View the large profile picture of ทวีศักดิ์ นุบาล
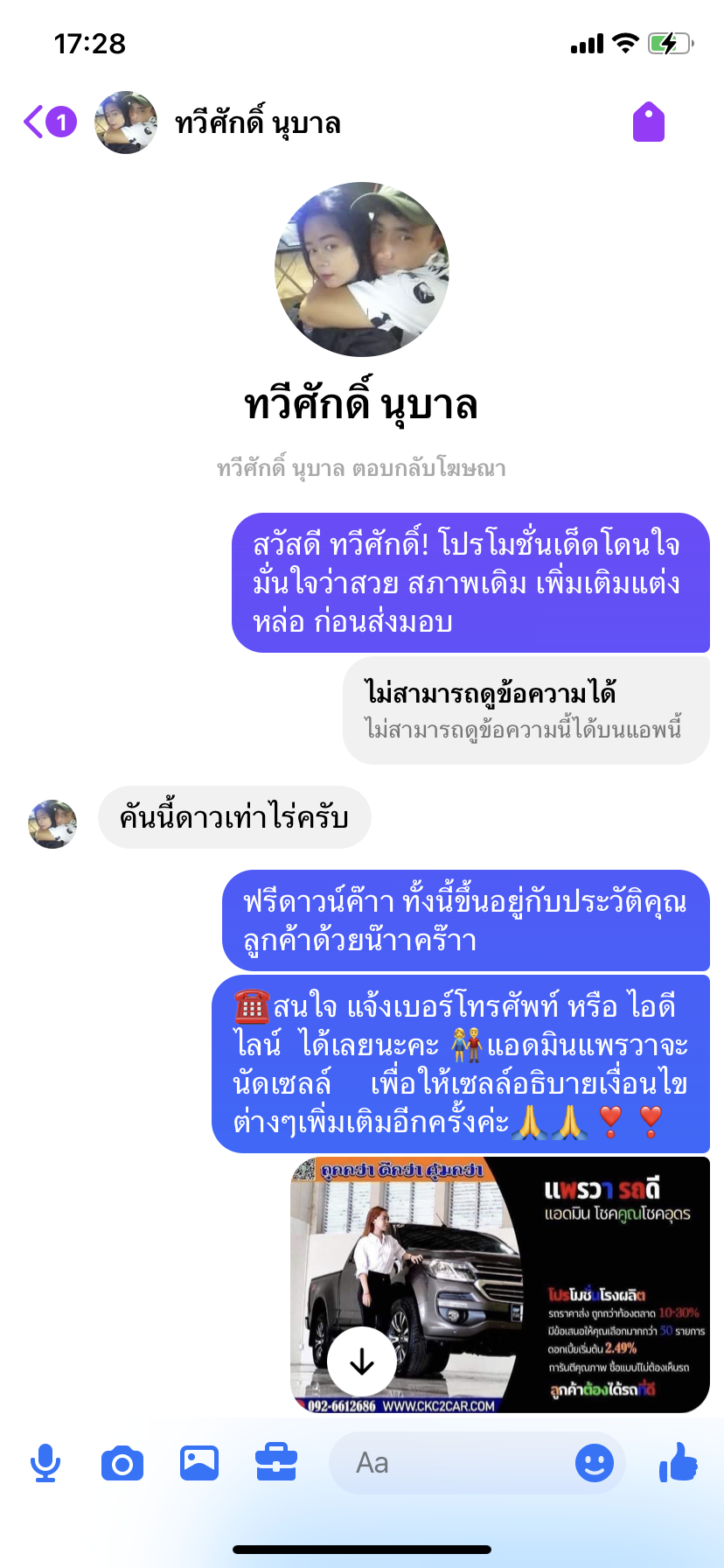This screenshot has height=1568, width=724. coord(362,269)
